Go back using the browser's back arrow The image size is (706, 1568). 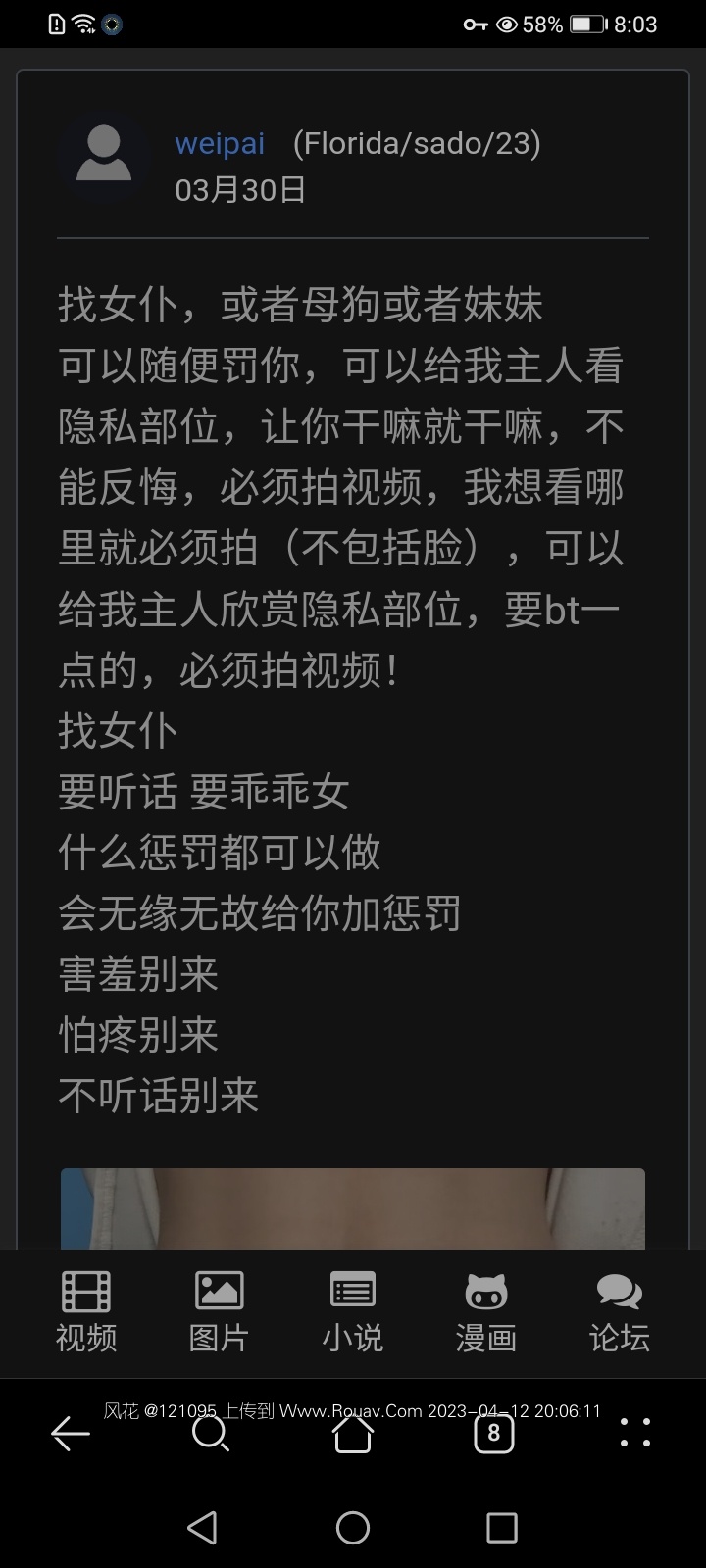pos(71,1434)
